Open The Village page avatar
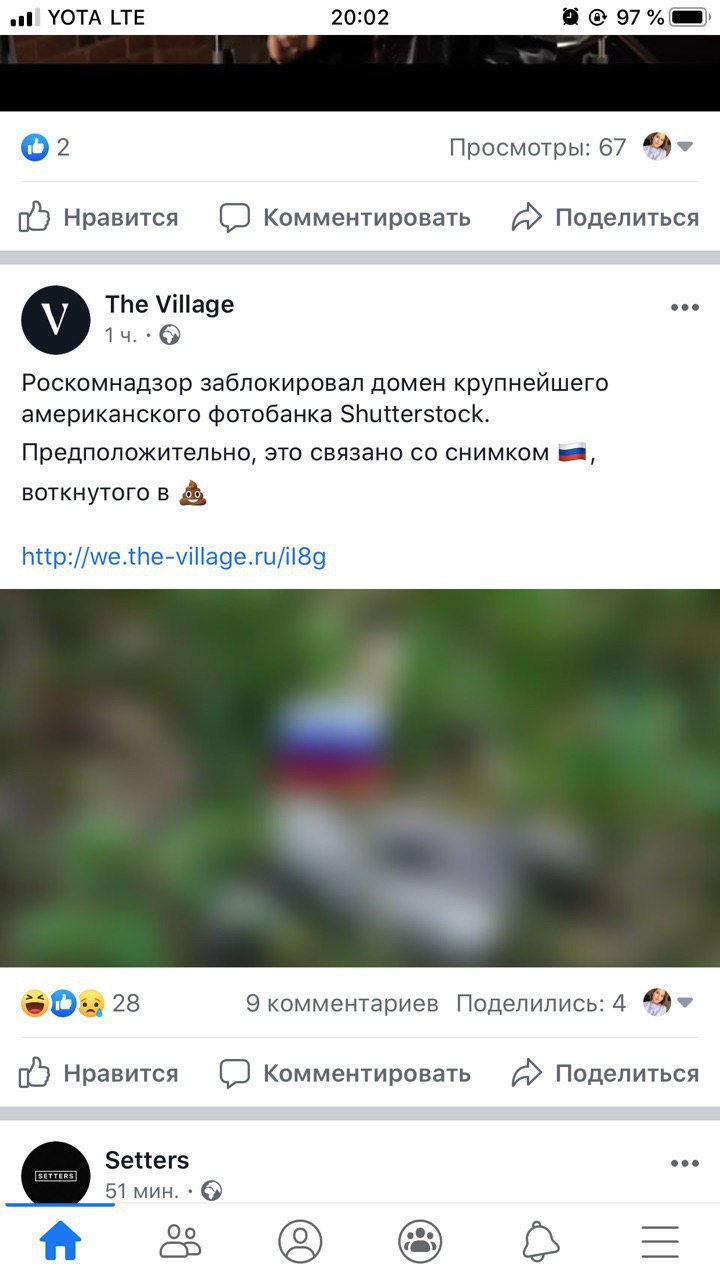 pyautogui.click(x=56, y=320)
